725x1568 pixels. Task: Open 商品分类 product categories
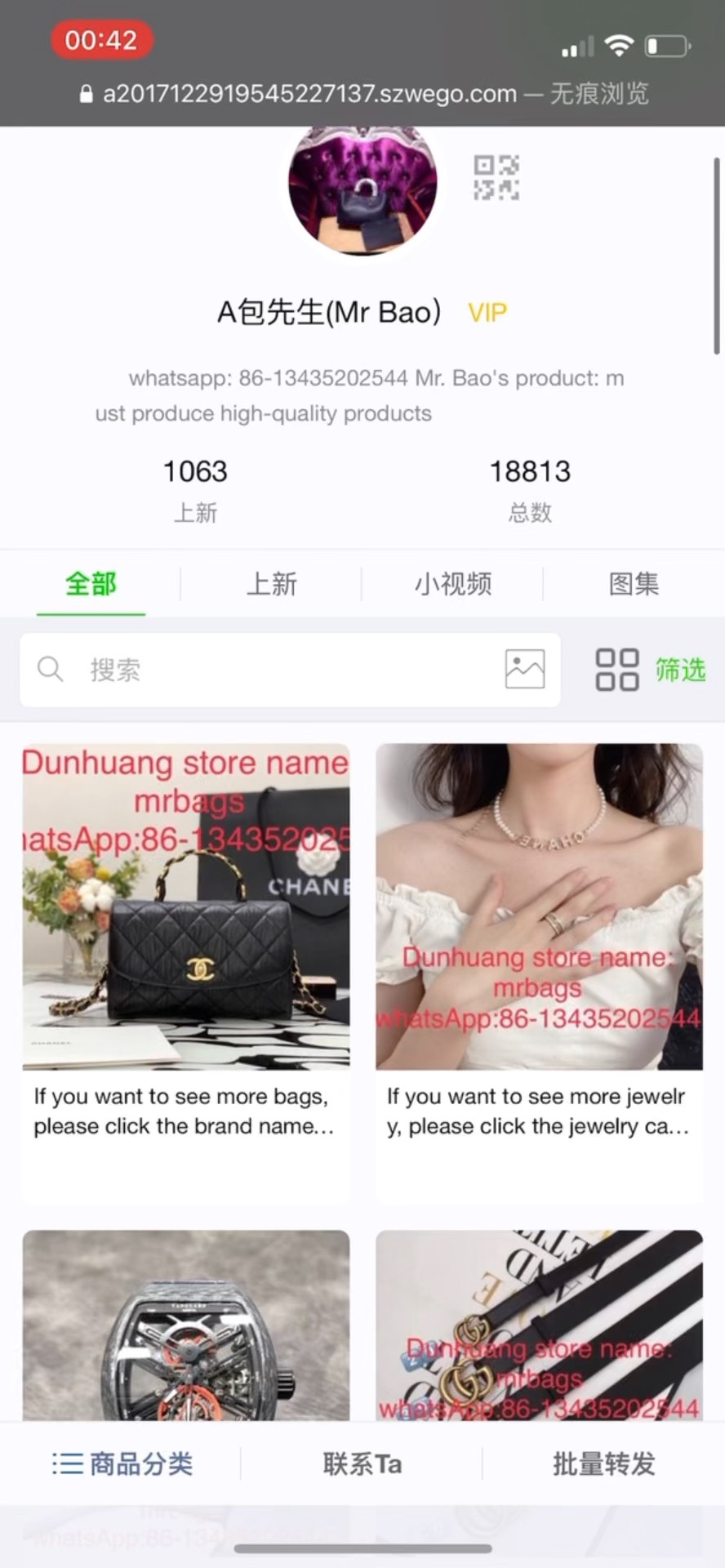(x=122, y=1463)
